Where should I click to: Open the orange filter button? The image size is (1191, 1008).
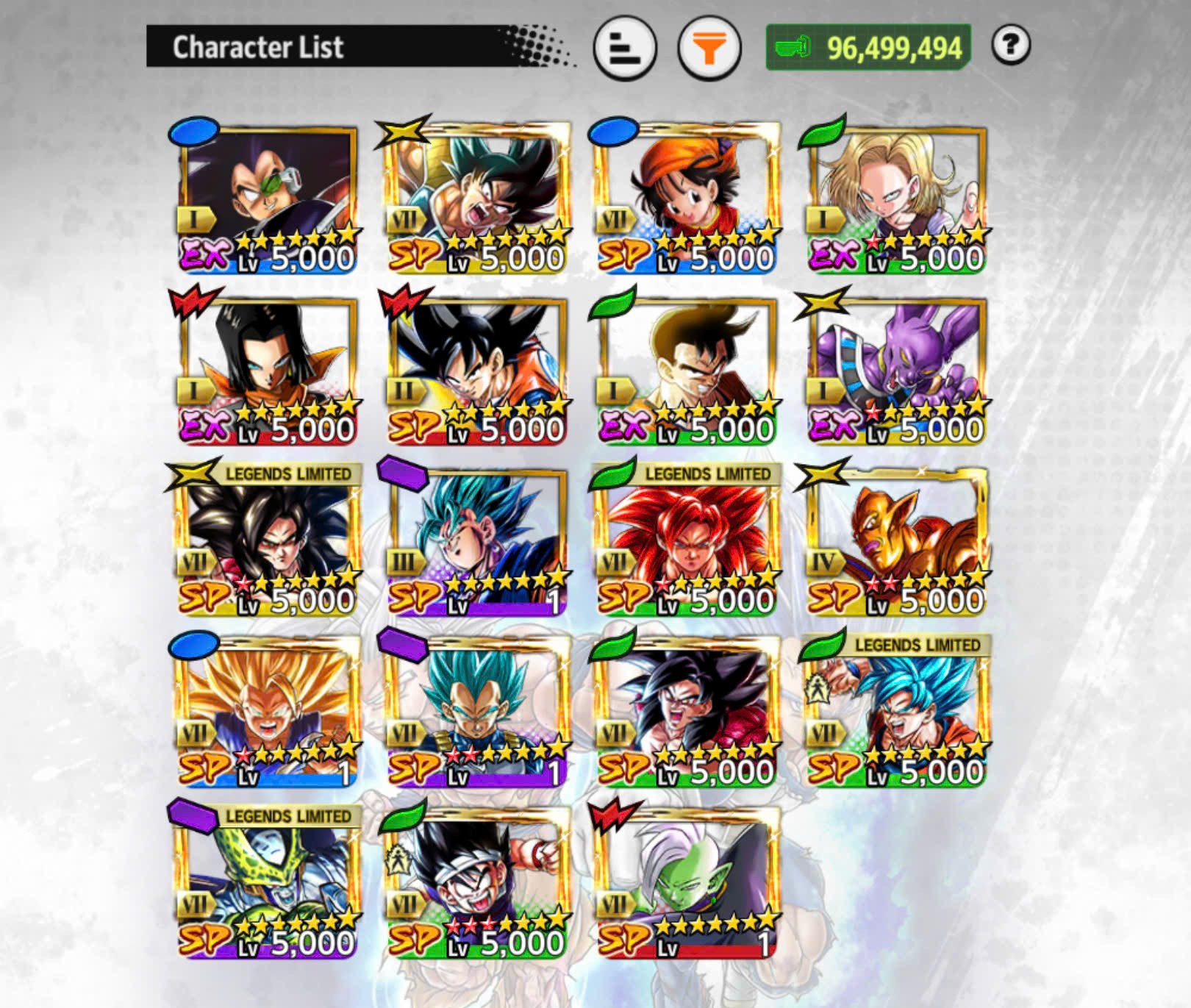(x=709, y=48)
